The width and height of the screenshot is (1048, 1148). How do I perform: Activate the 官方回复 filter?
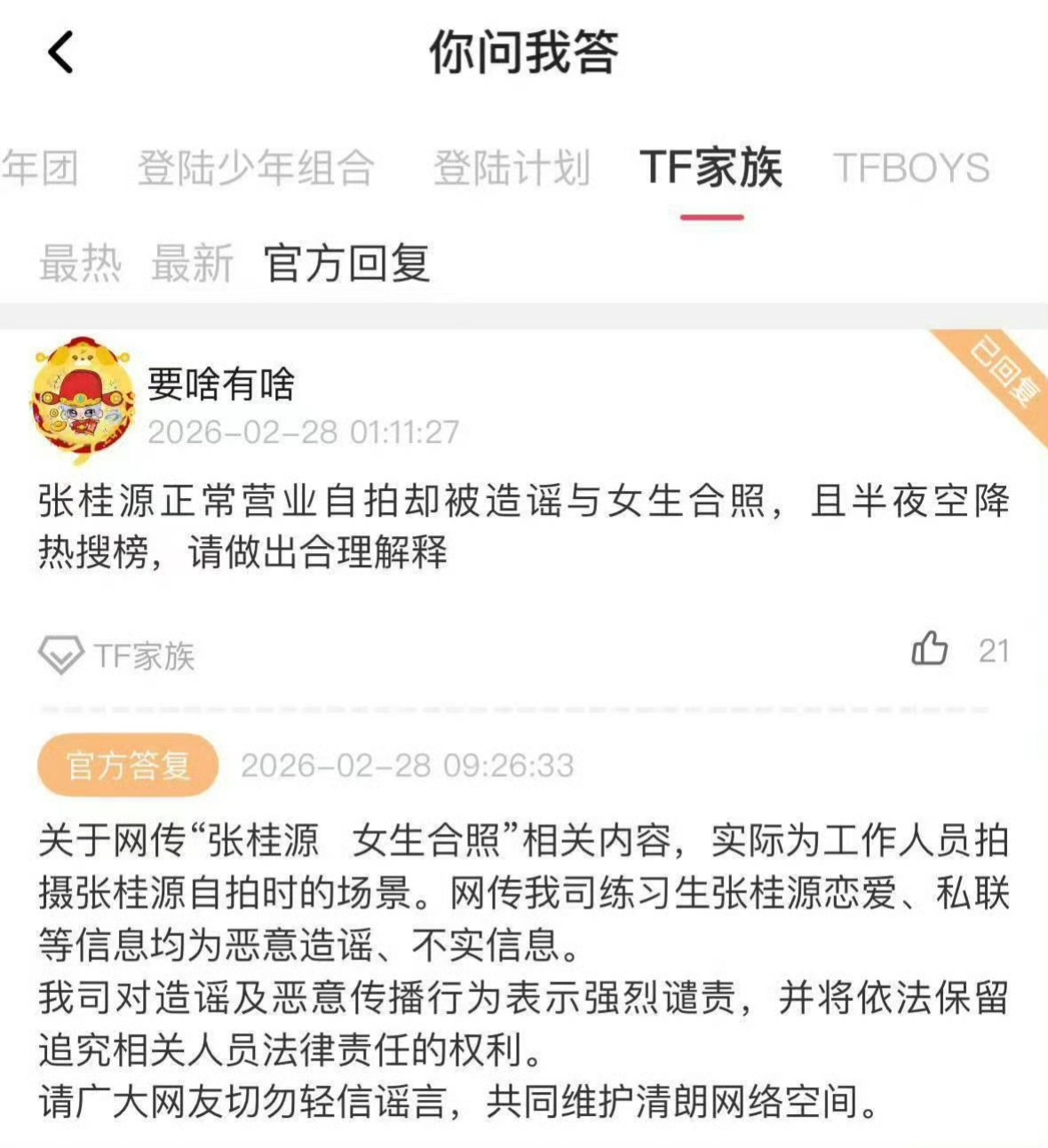(350, 264)
